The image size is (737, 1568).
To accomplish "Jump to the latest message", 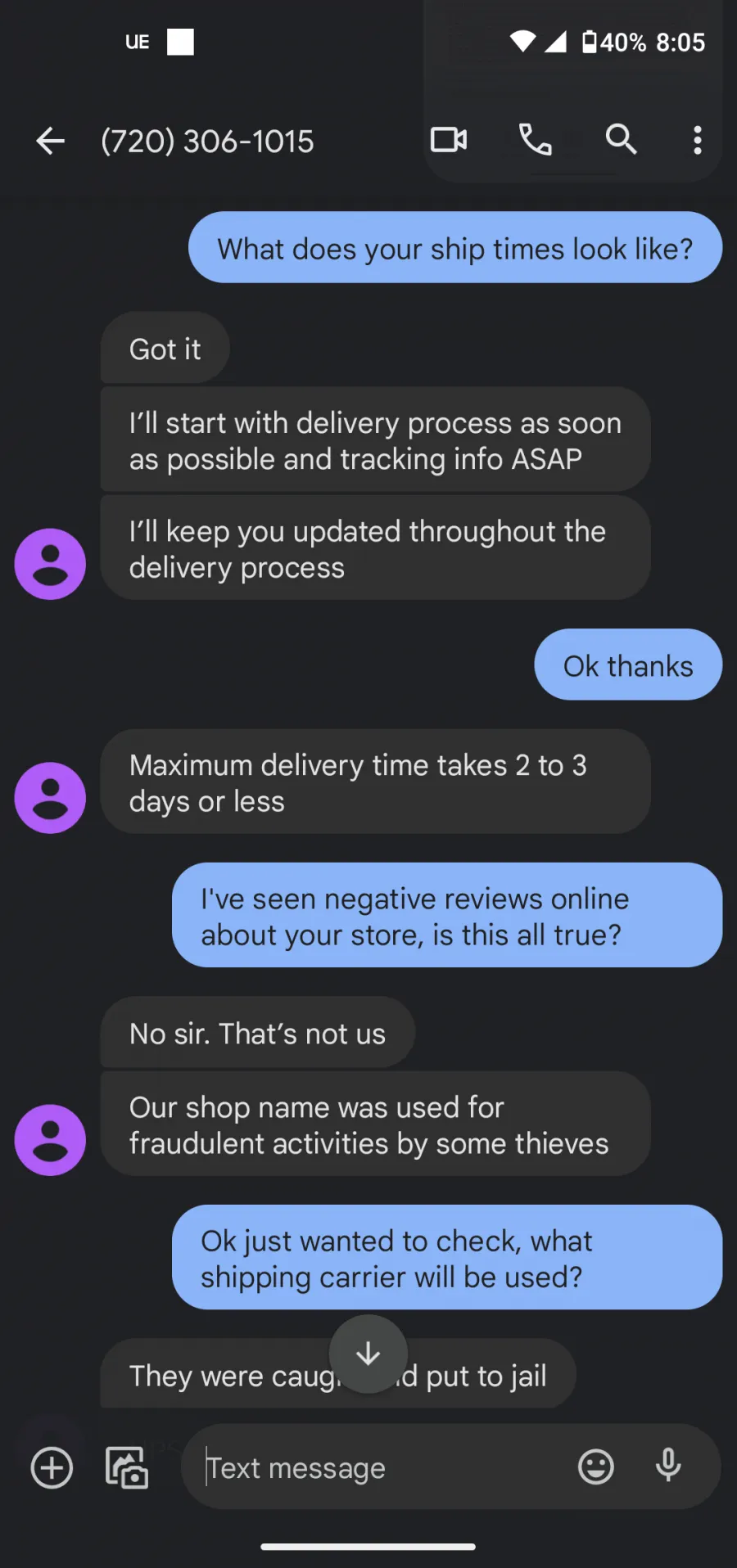I will pos(368,1354).
